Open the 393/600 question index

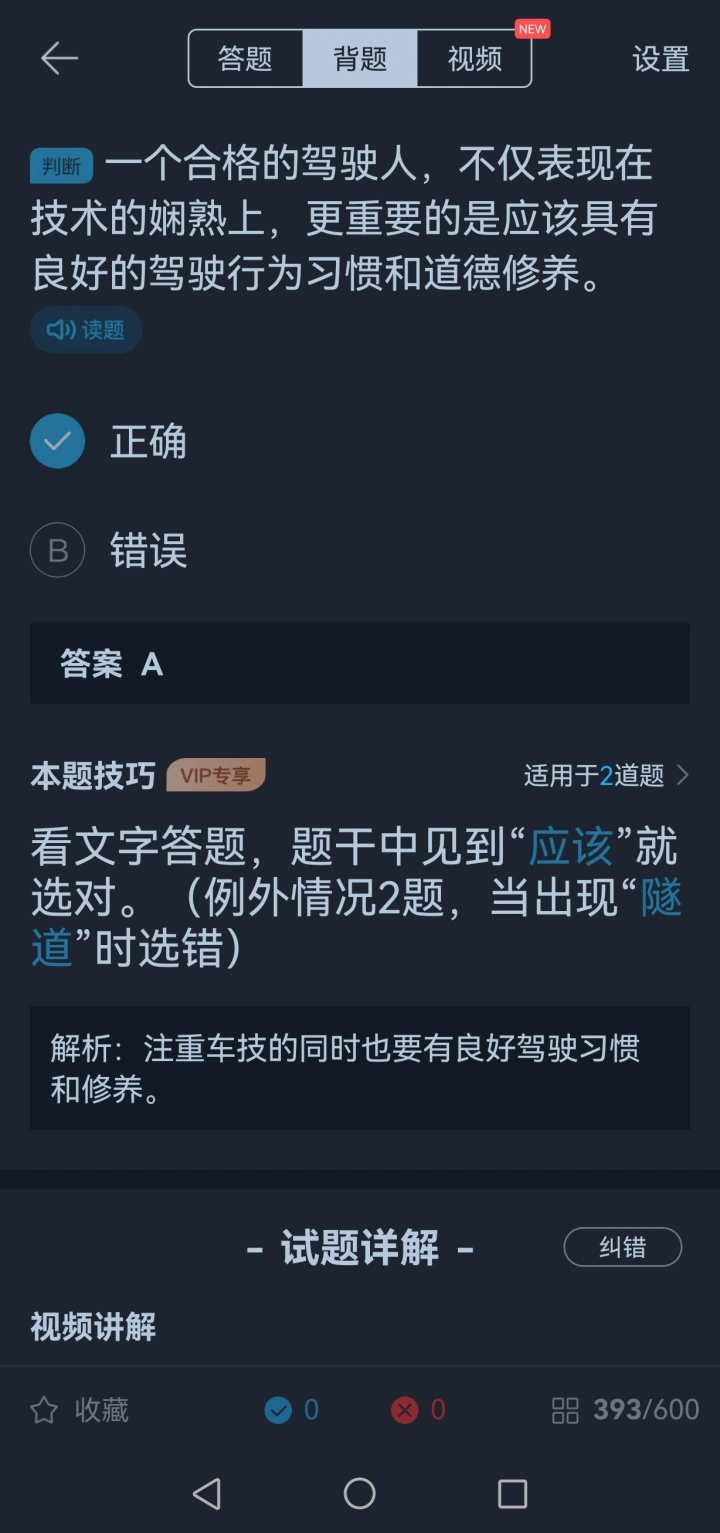click(x=626, y=1410)
